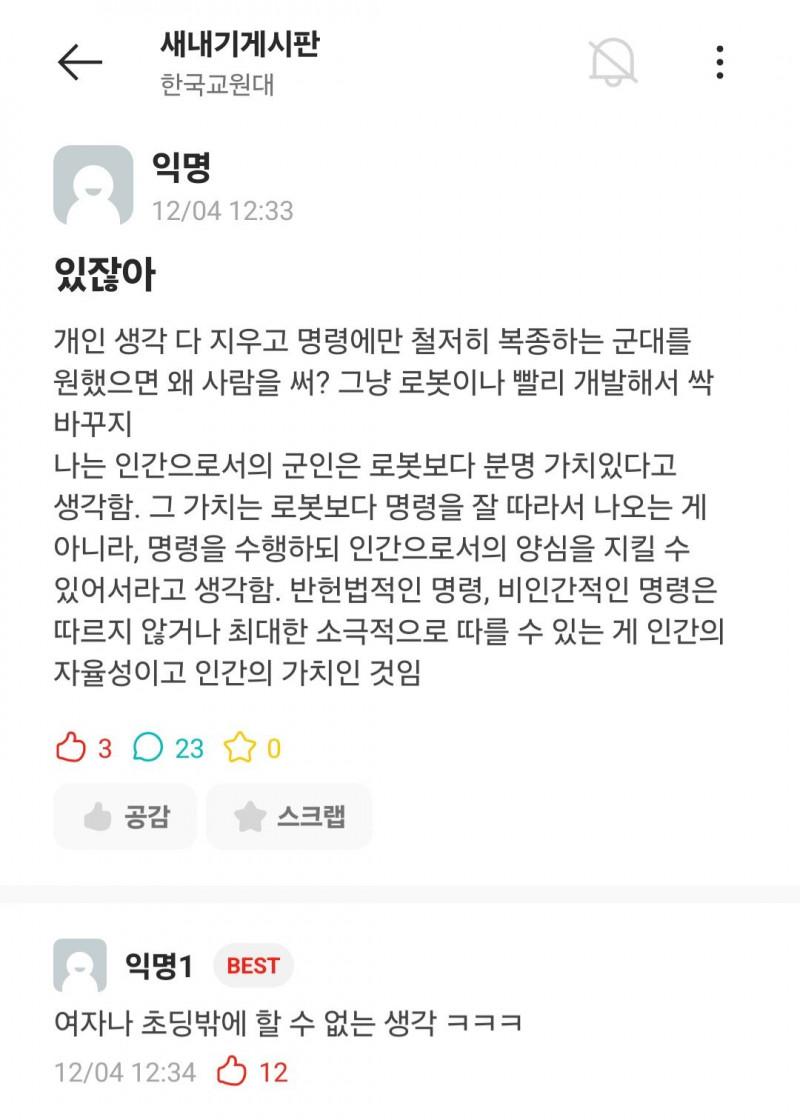Like 익명1's BEST comment
Screen dimensions: 800x1120
pyautogui.click(x=232, y=1073)
